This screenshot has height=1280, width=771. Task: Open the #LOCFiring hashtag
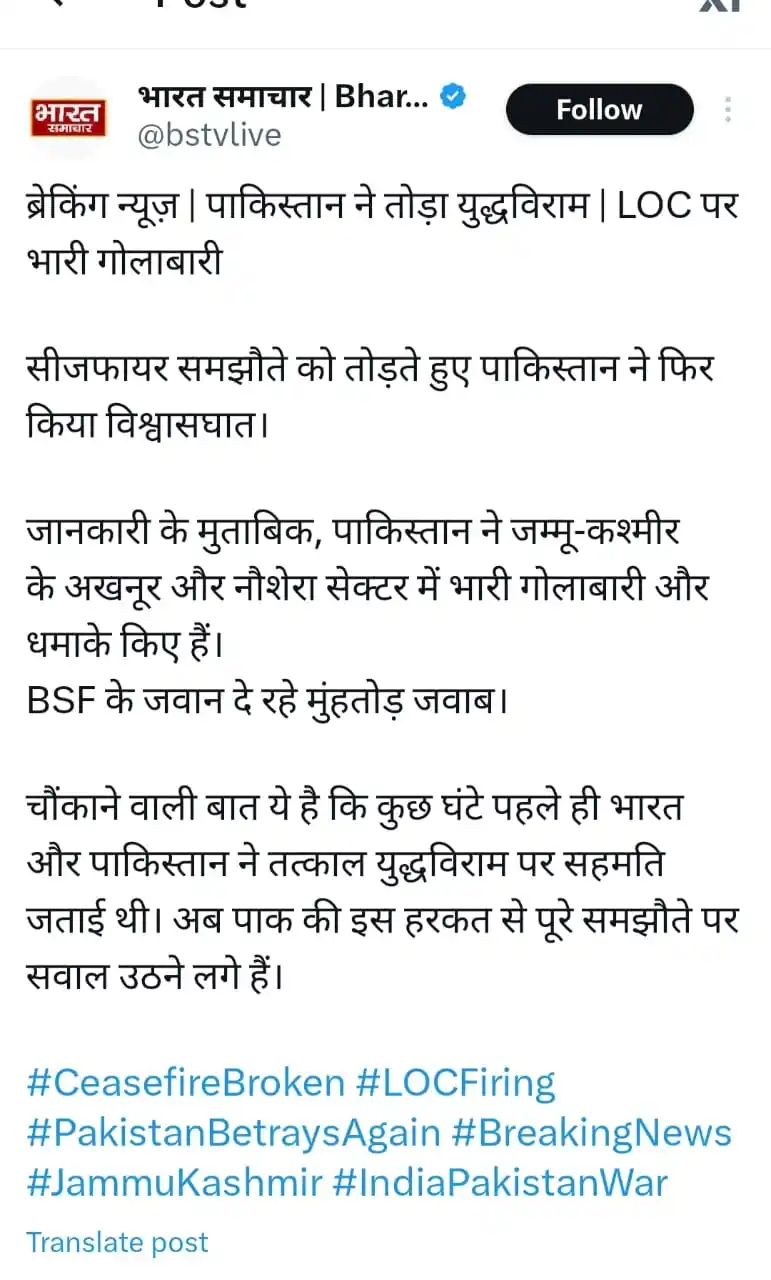(456, 1083)
